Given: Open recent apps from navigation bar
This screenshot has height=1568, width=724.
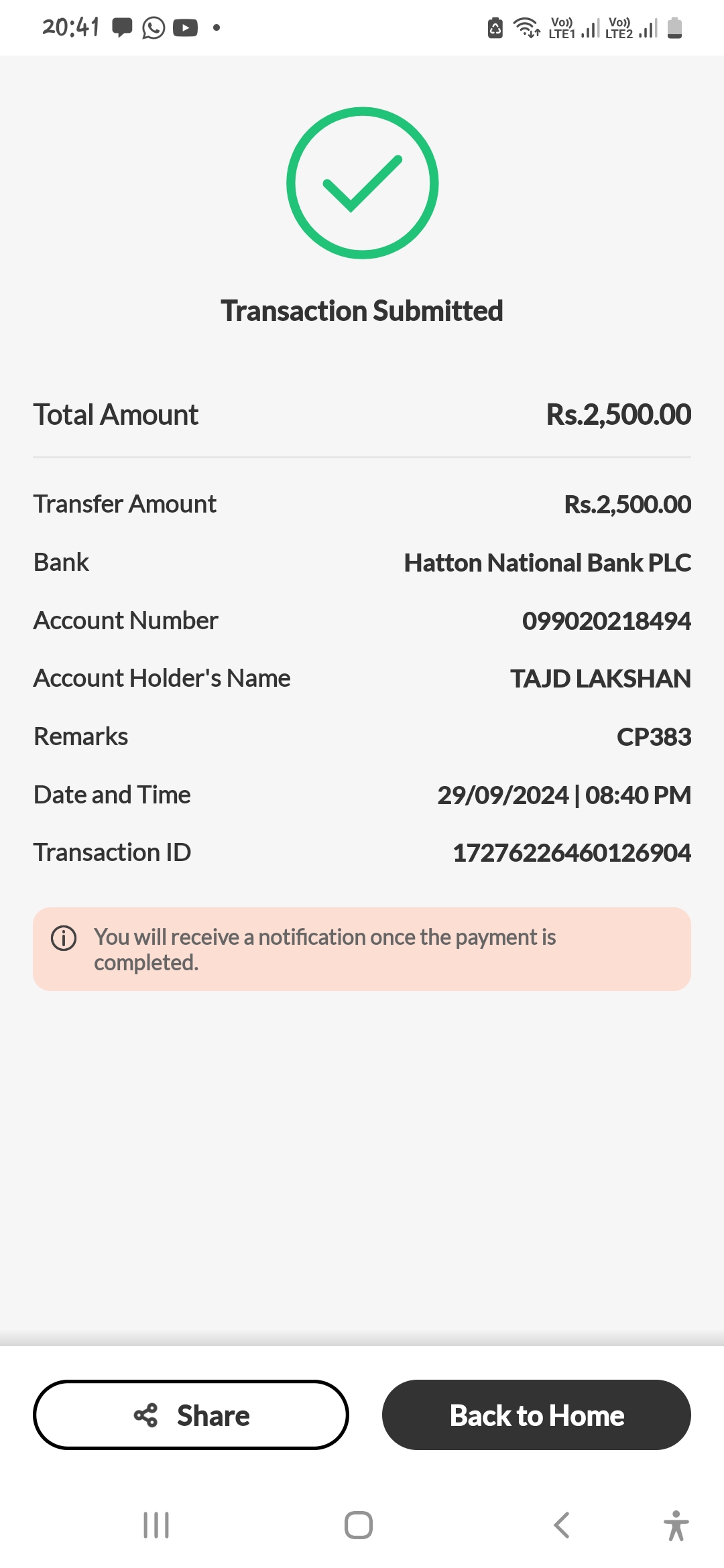Looking at the screenshot, I should [x=156, y=1525].
